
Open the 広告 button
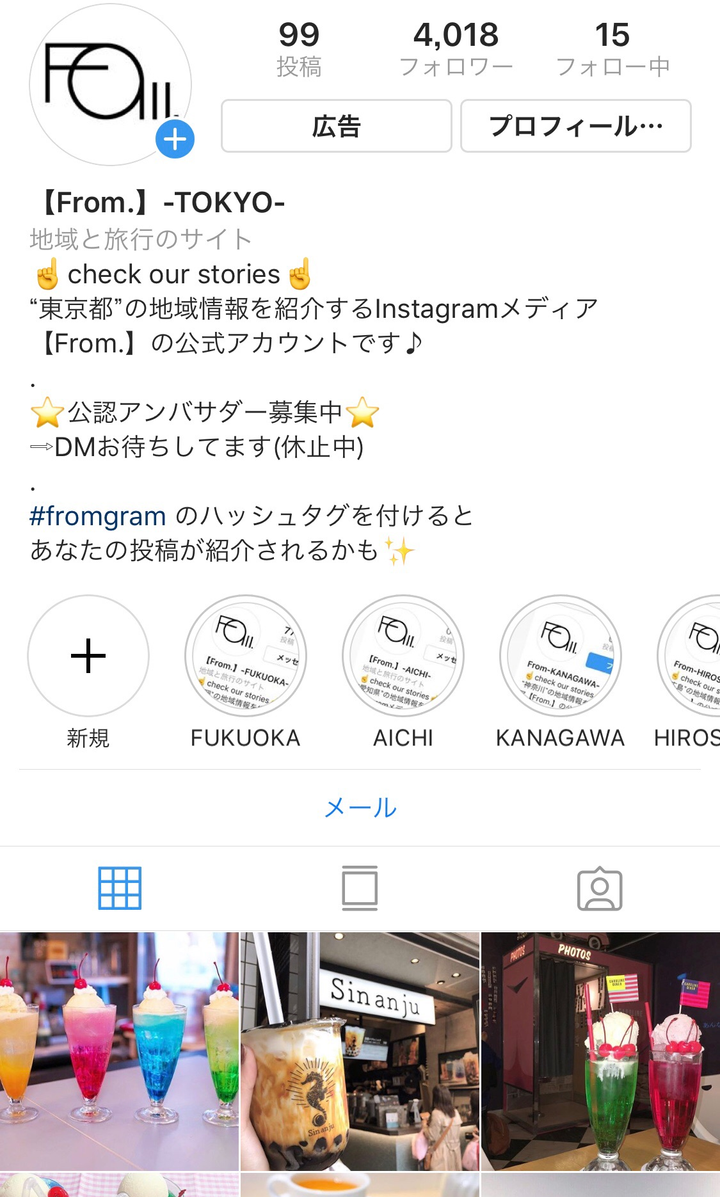click(x=336, y=126)
